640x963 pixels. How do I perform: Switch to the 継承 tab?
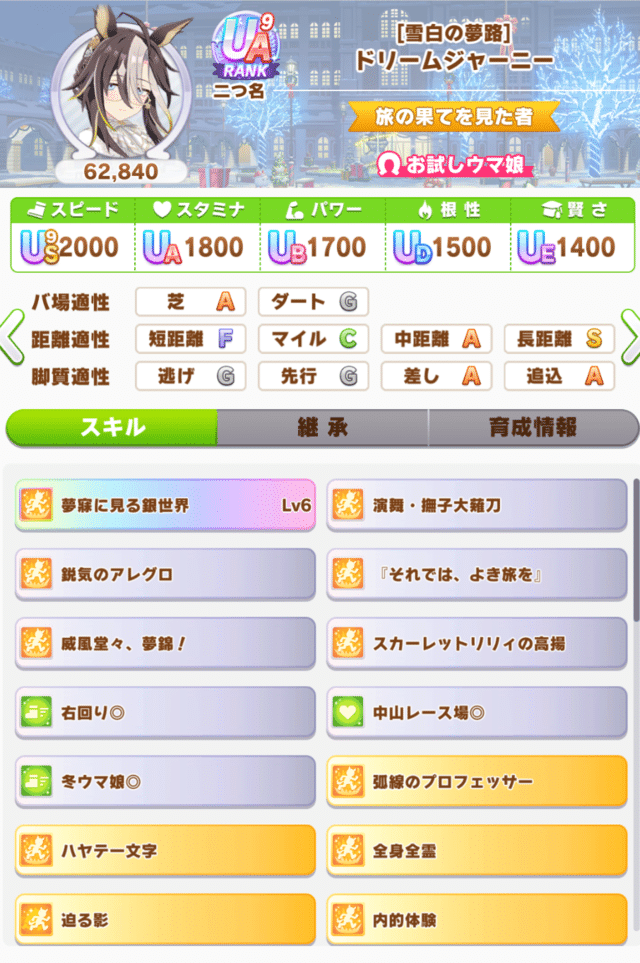point(322,428)
